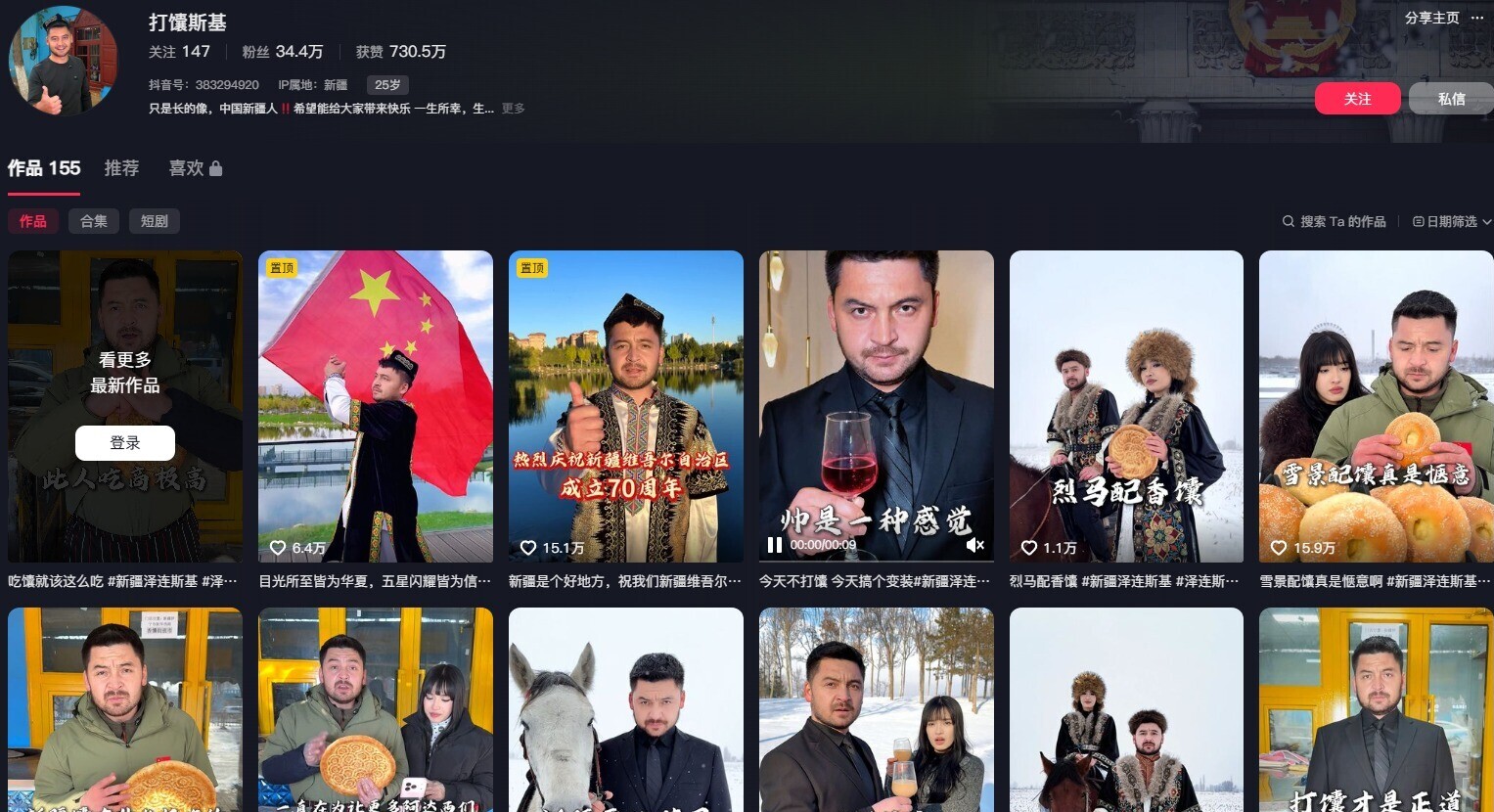Pause the 帅是一种感觉 video
Viewport: 1494px width, 812px height.
pos(775,545)
